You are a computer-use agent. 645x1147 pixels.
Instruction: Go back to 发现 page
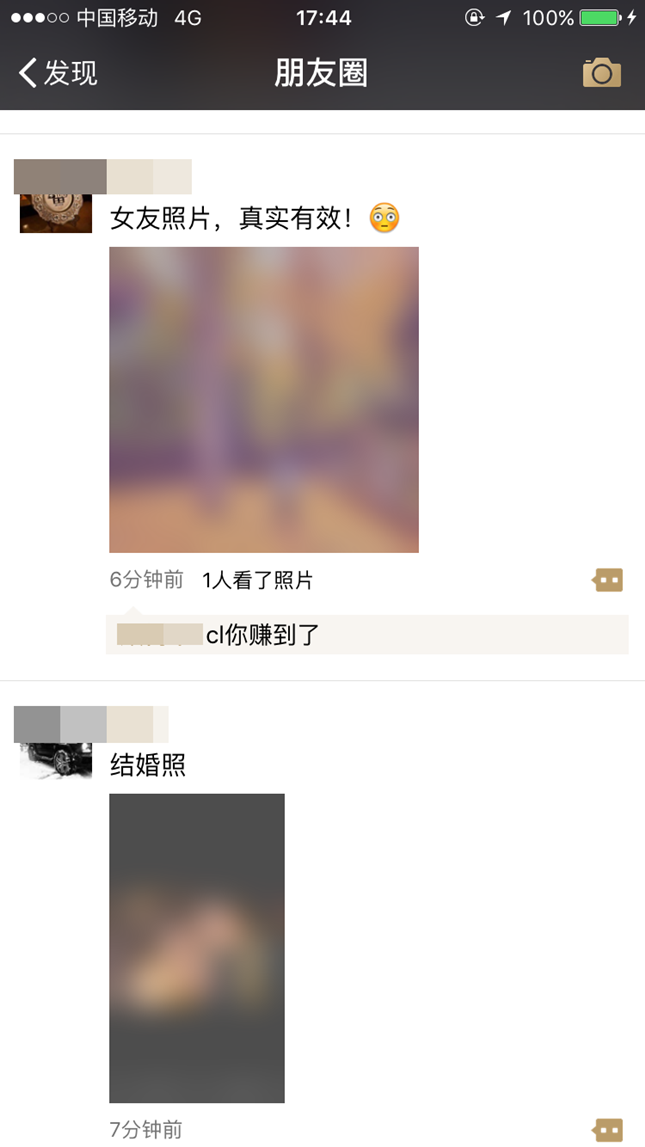point(58,73)
